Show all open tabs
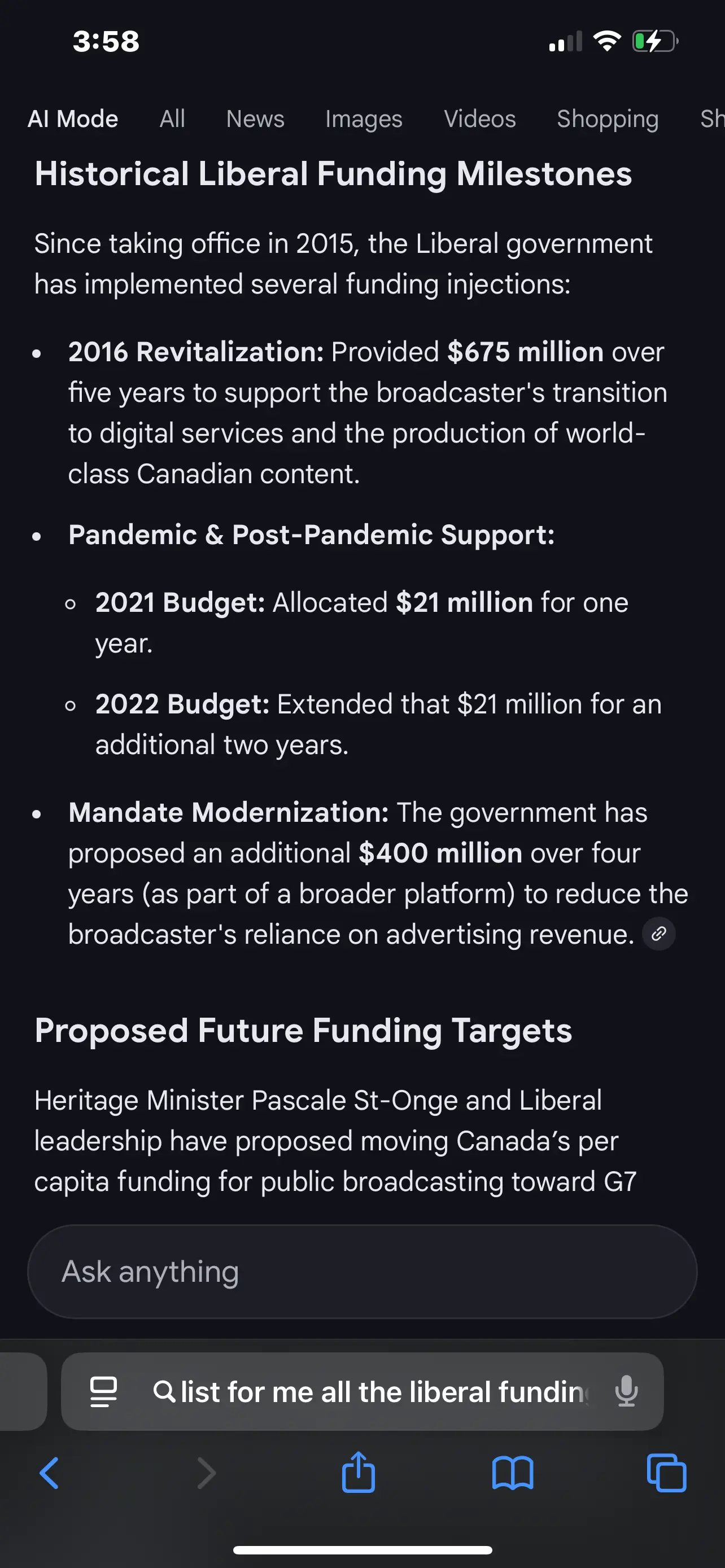Image resolution: width=725 pixels, height=1568 pixels. 667,1473
